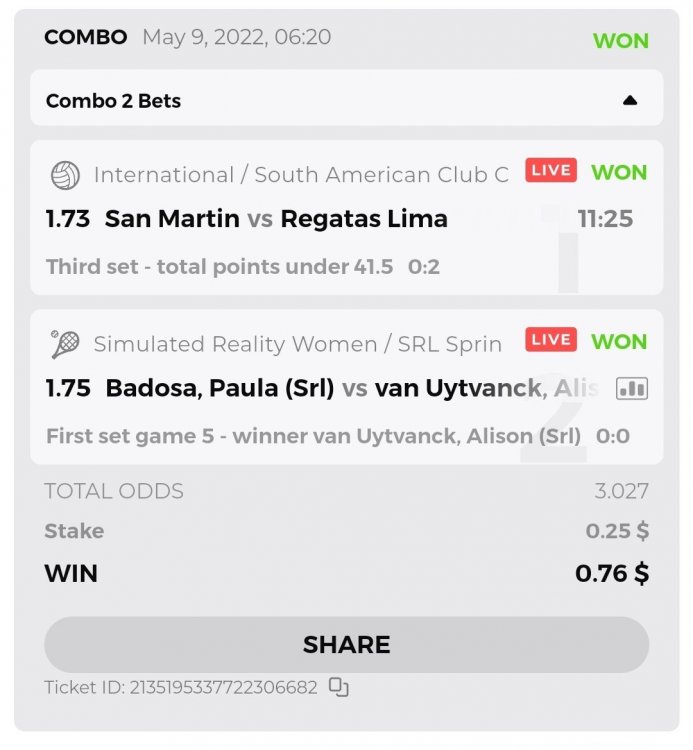View statistics for the Badosa match
Screen dimensions: 693x750
pos(632,389)
